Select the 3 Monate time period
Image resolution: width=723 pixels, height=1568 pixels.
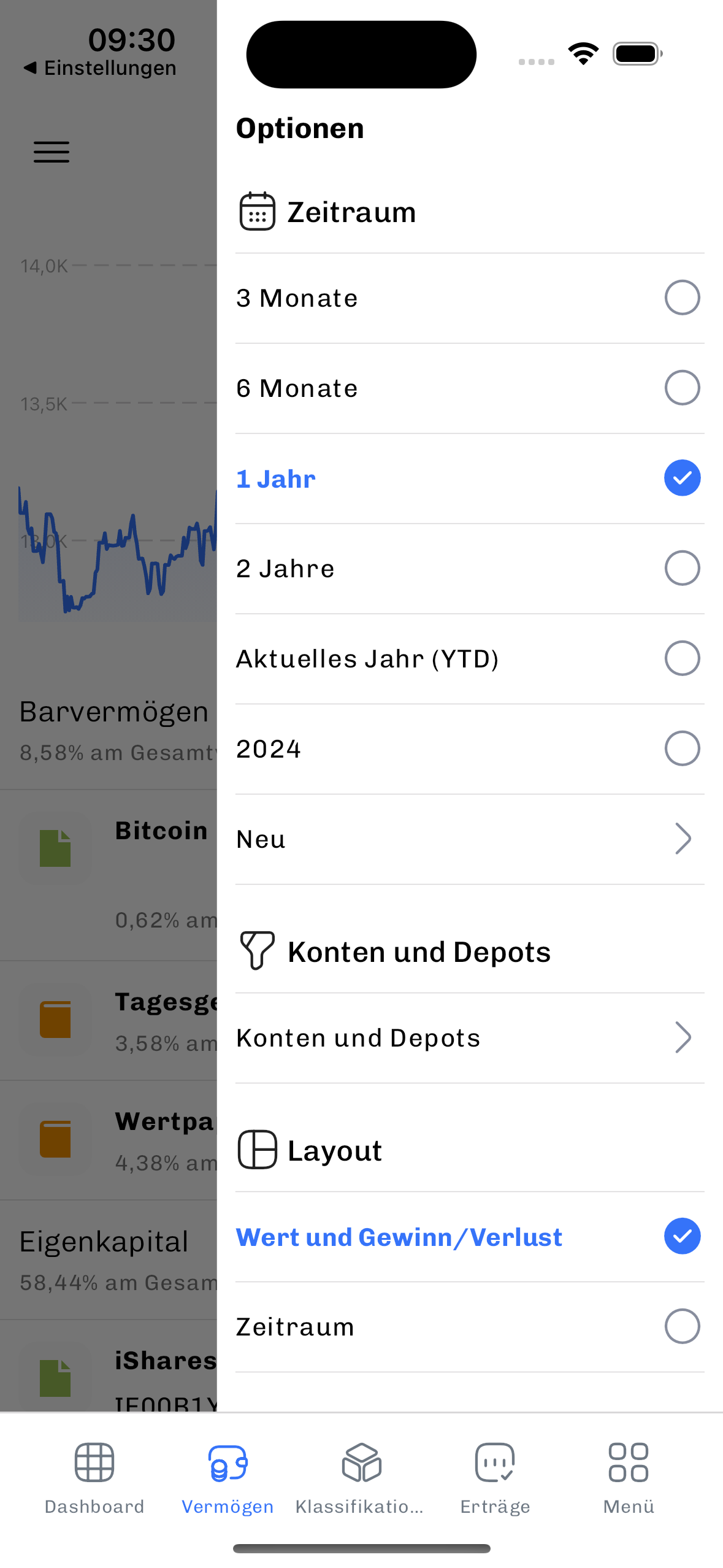click(469, 298)
